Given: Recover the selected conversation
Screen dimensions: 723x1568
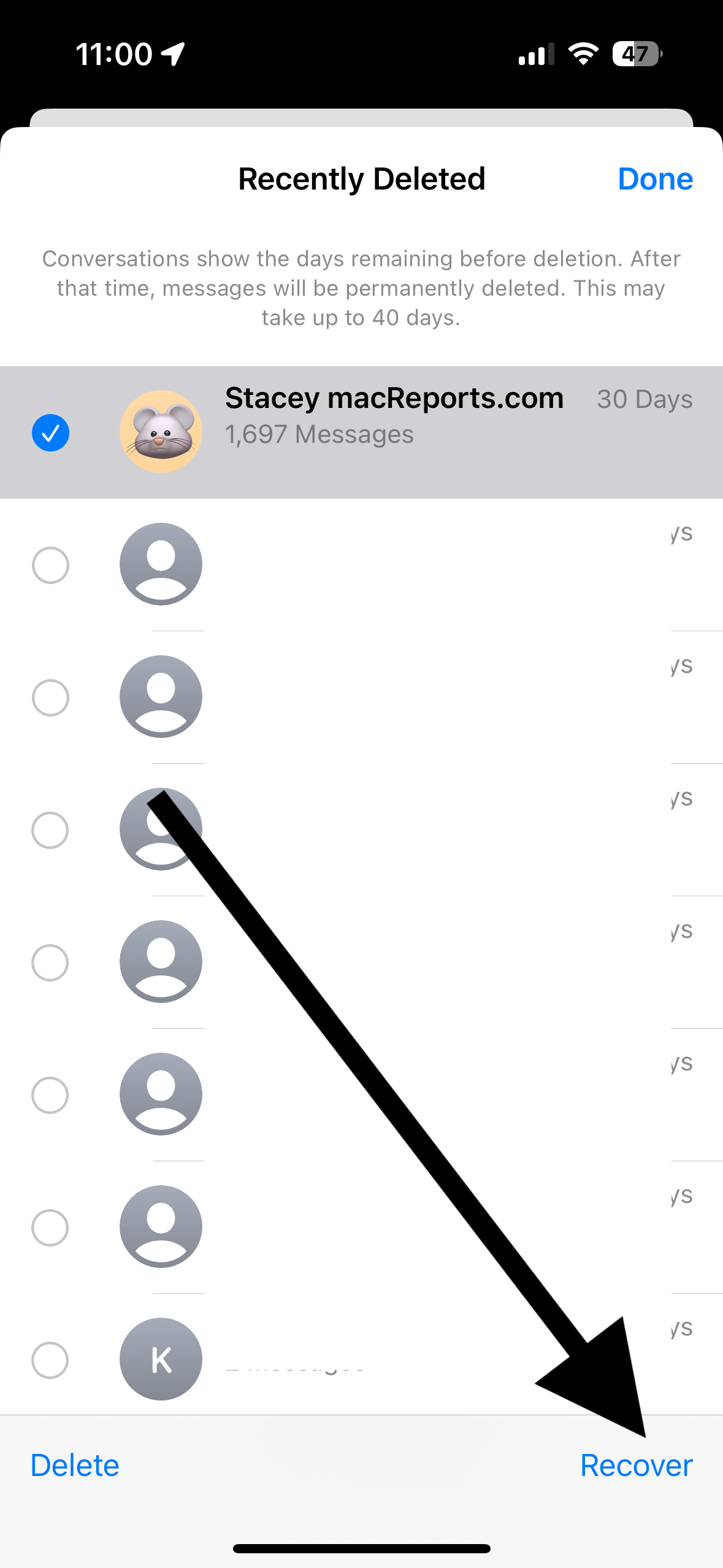Looking at the screenshot, I should tap(636, 1466).
